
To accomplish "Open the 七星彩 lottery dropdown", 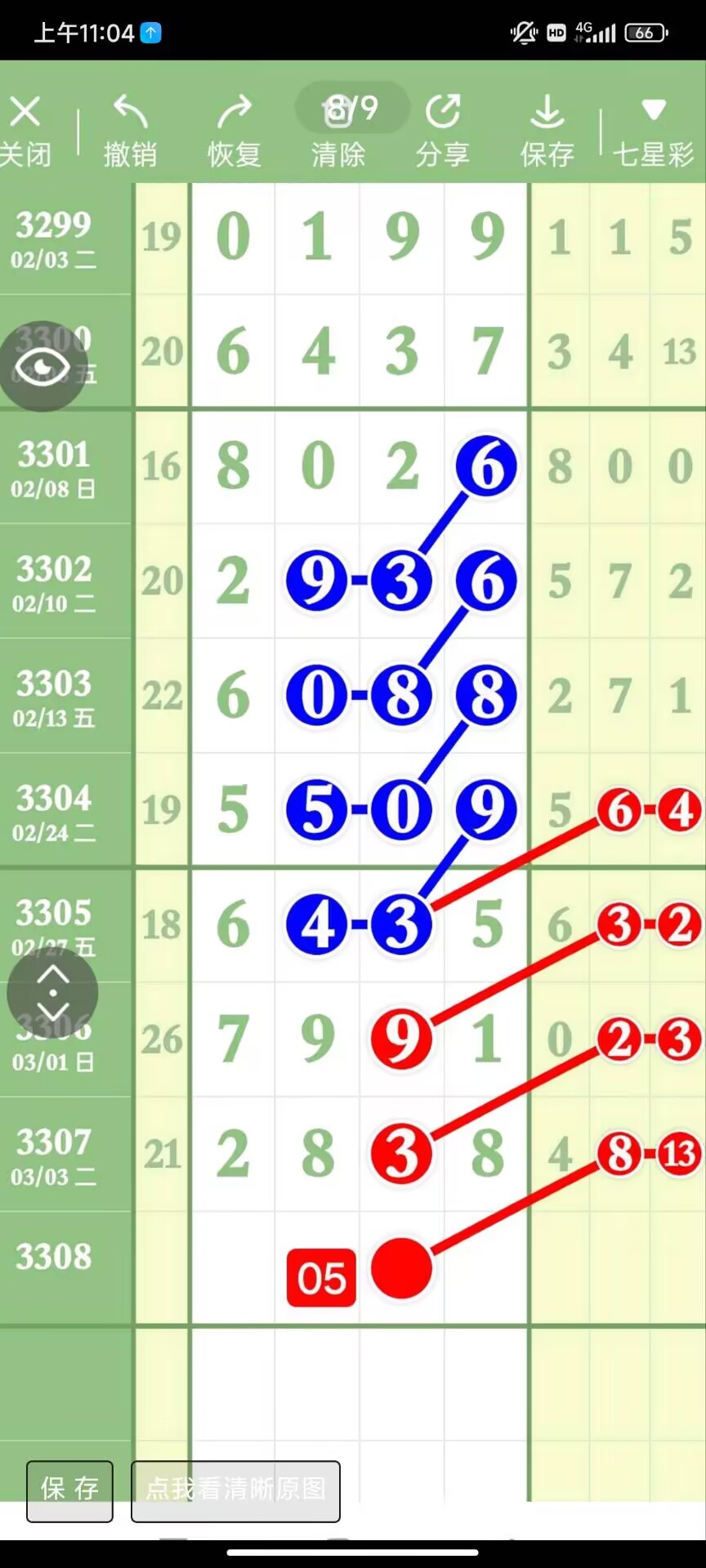I will point(653,129).
